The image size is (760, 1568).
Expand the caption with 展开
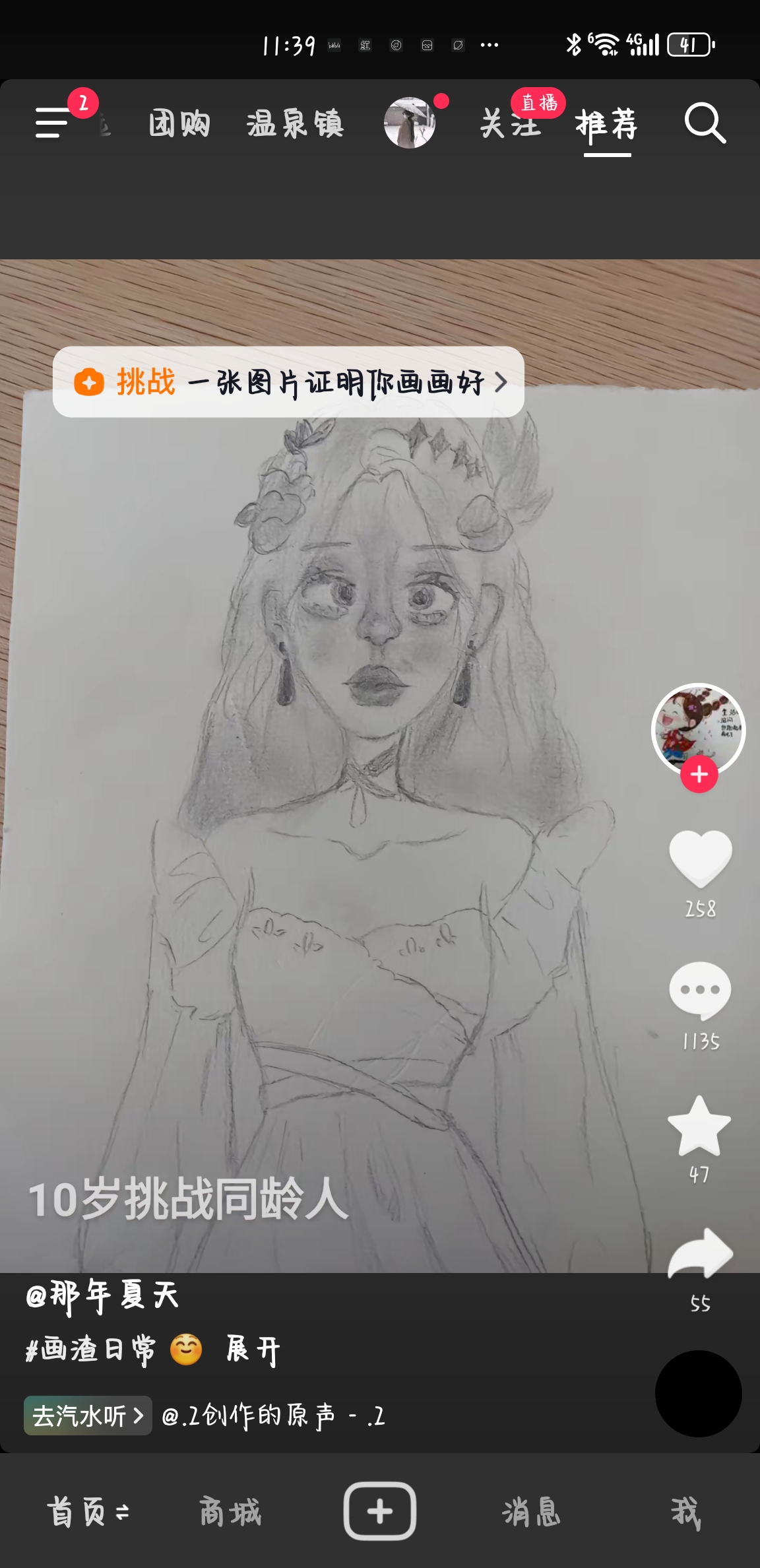click(x=253, y=1349)
